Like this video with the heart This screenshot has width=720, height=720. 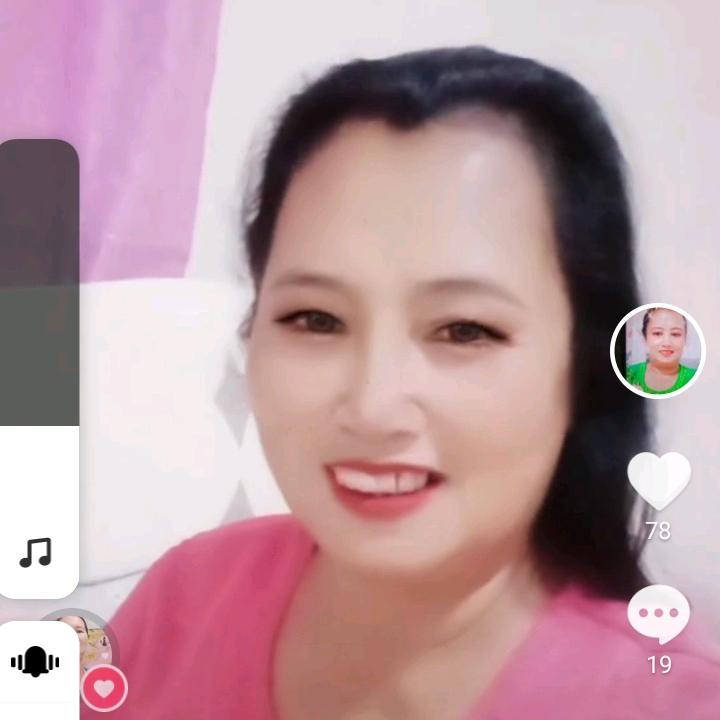point(659,480)
